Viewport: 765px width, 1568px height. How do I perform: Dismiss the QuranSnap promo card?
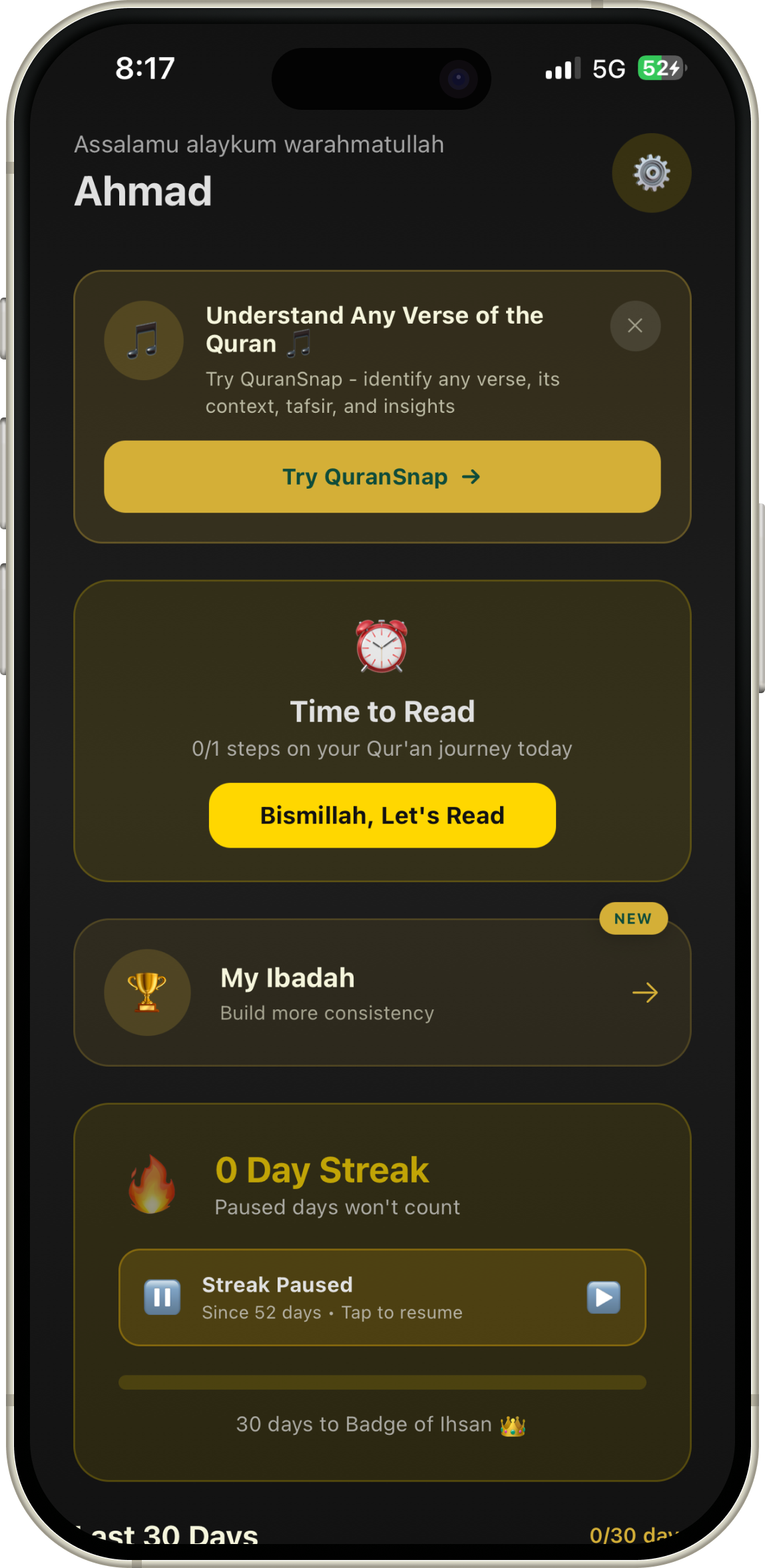click(635, 326)
